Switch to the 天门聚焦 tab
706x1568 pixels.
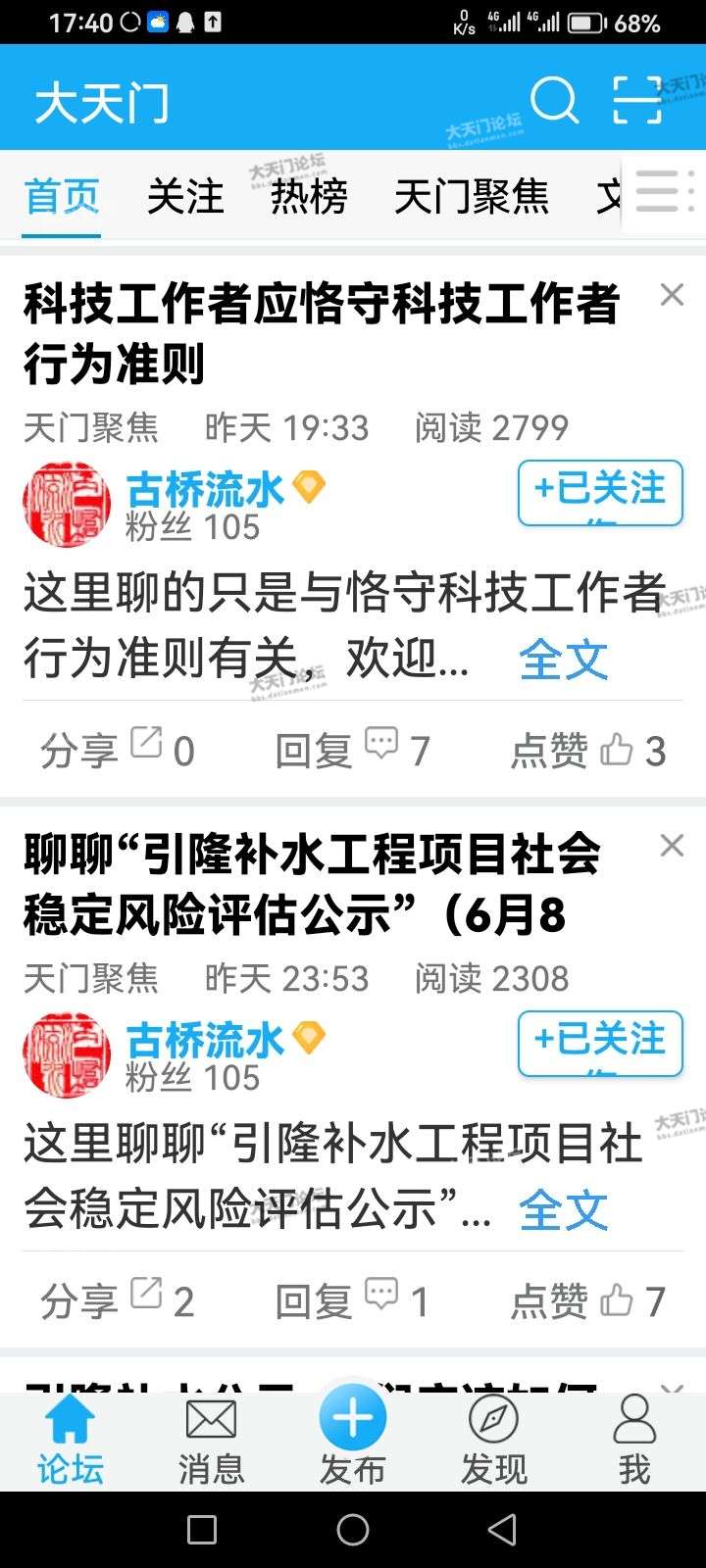[x=471, y=196]
